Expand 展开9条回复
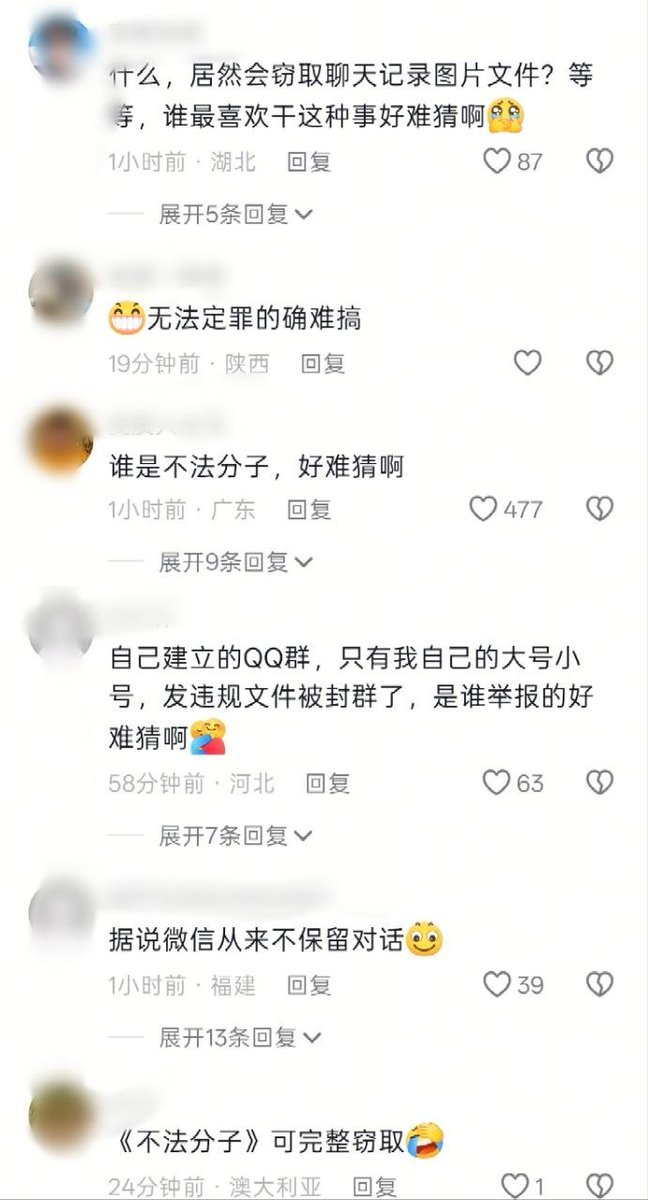648x1200 pixels. pyautogui.click(x=236, y=562)
